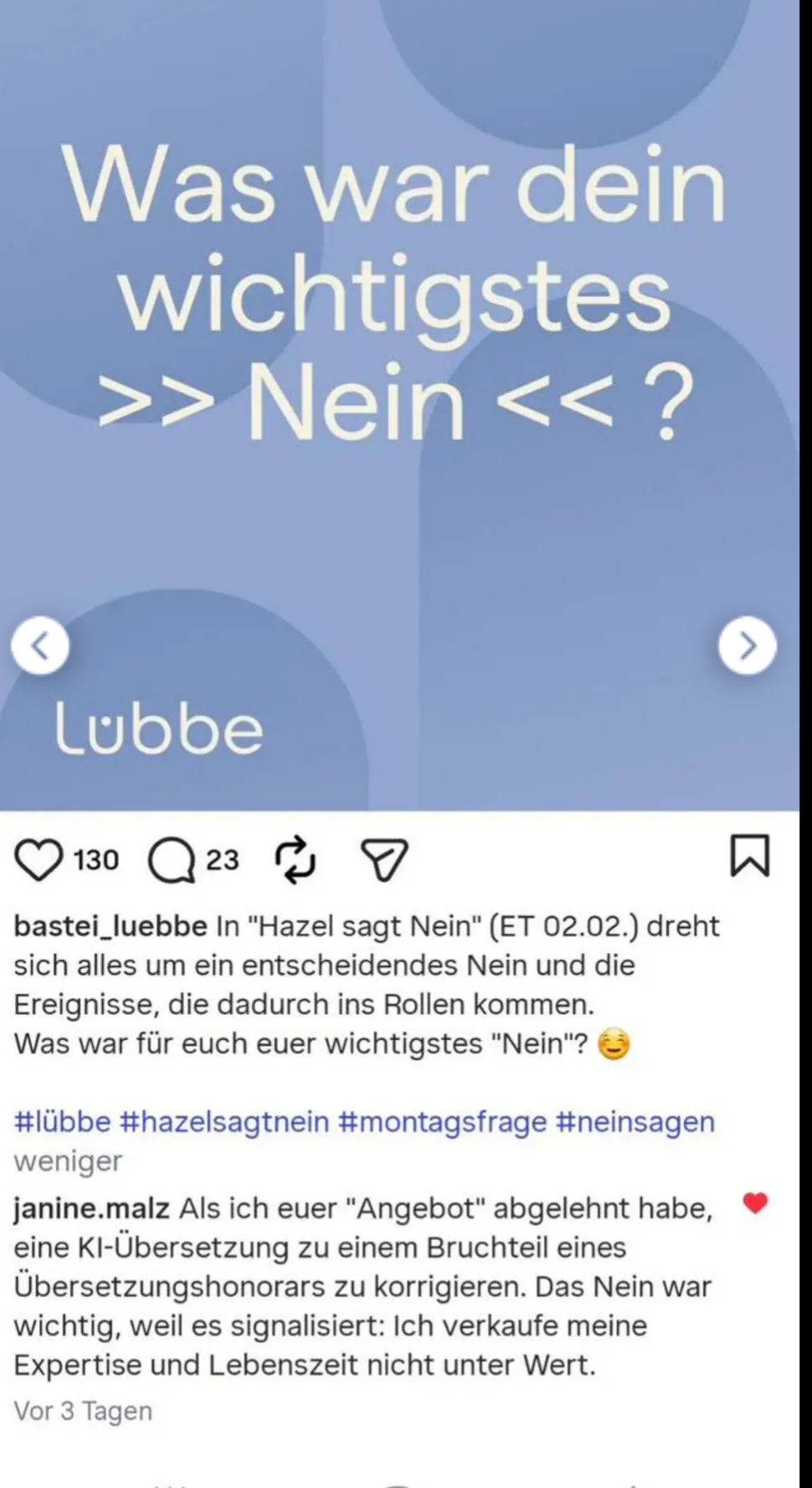The image size is (812, 1488).
Task: Open the #hazelsagtnein hashtag
Action: [224, 1121]
